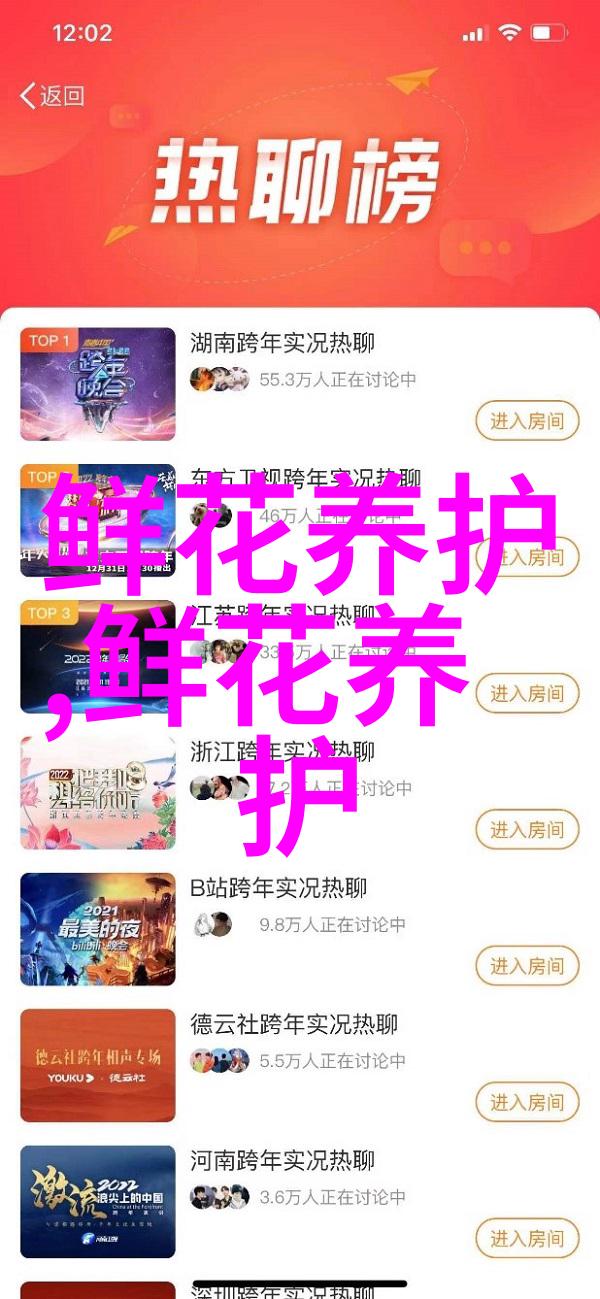Enter the 湖南跨年实况热聊 room

pos(526,420)
